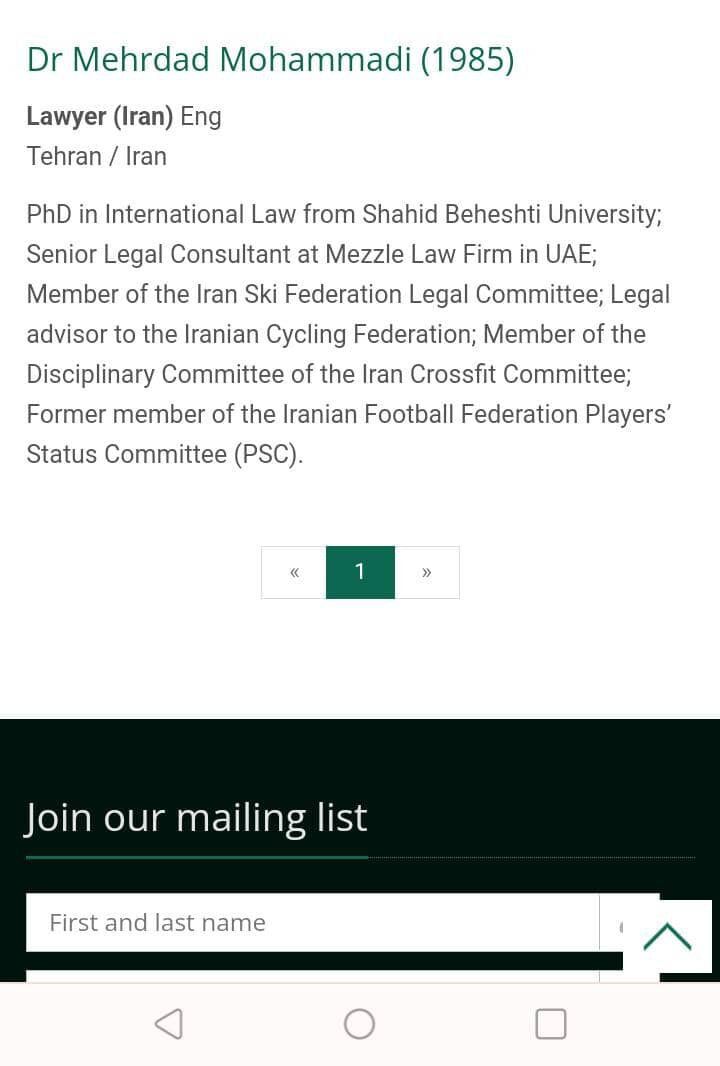Jump back to the top of the page
The height and width of the screenshot is (1066, 720).
tap(667, 936)
